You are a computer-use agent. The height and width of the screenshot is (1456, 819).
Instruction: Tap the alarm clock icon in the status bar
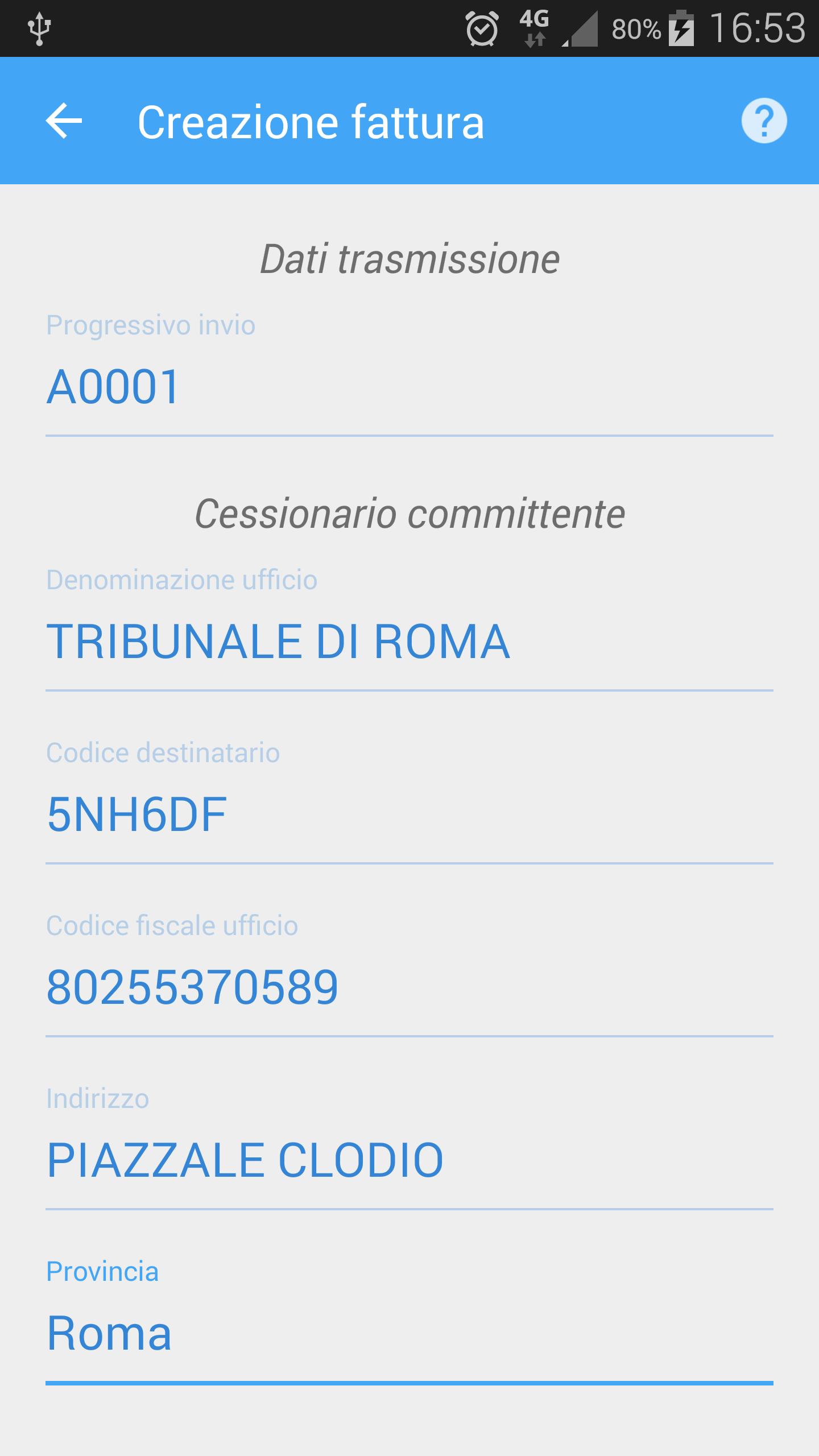[x=481, y=27]
